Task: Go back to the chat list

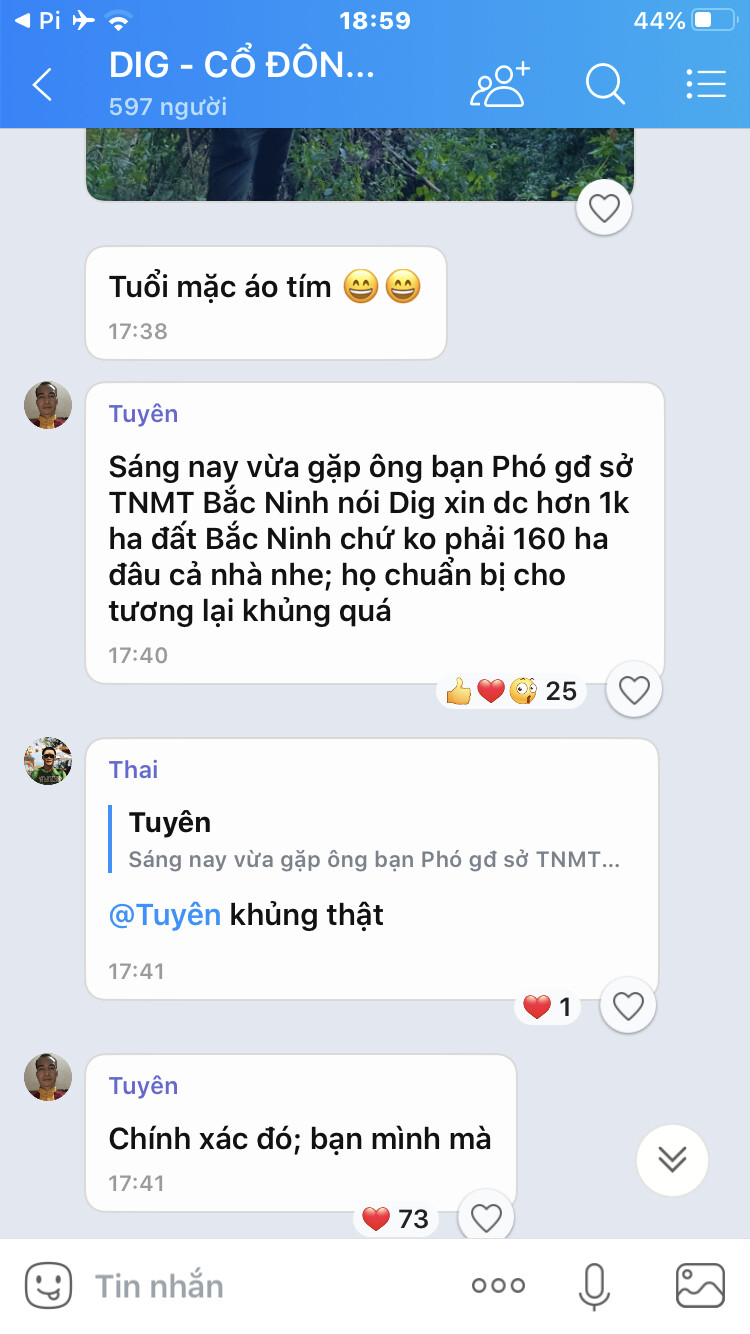Action: coord(42,85)
